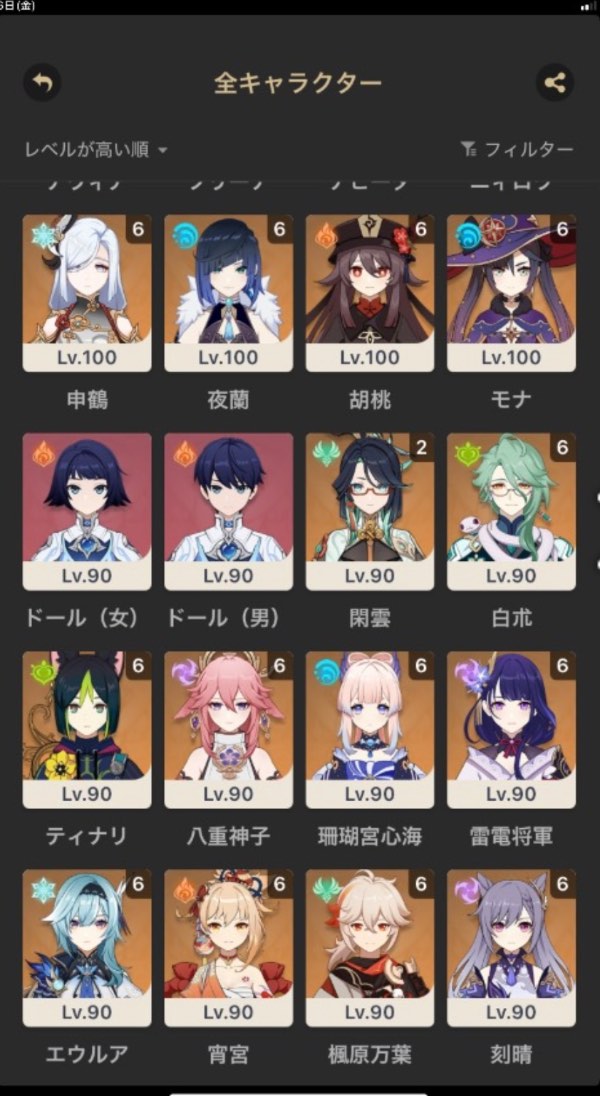
Task: Open the 珊瑚宮心海 character card
Action: pos(370,730)
